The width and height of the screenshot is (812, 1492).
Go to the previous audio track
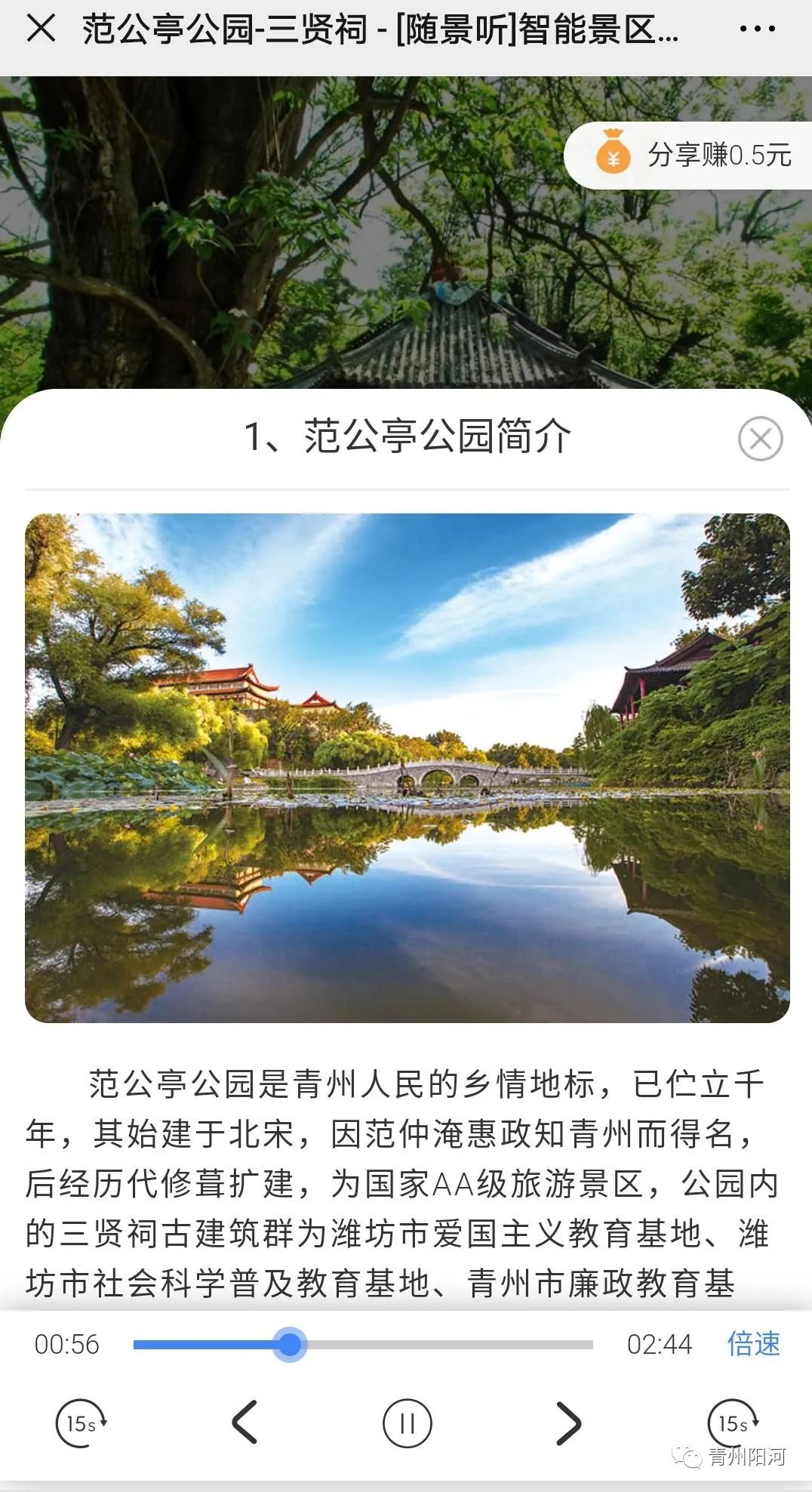tap(245, 1423)
